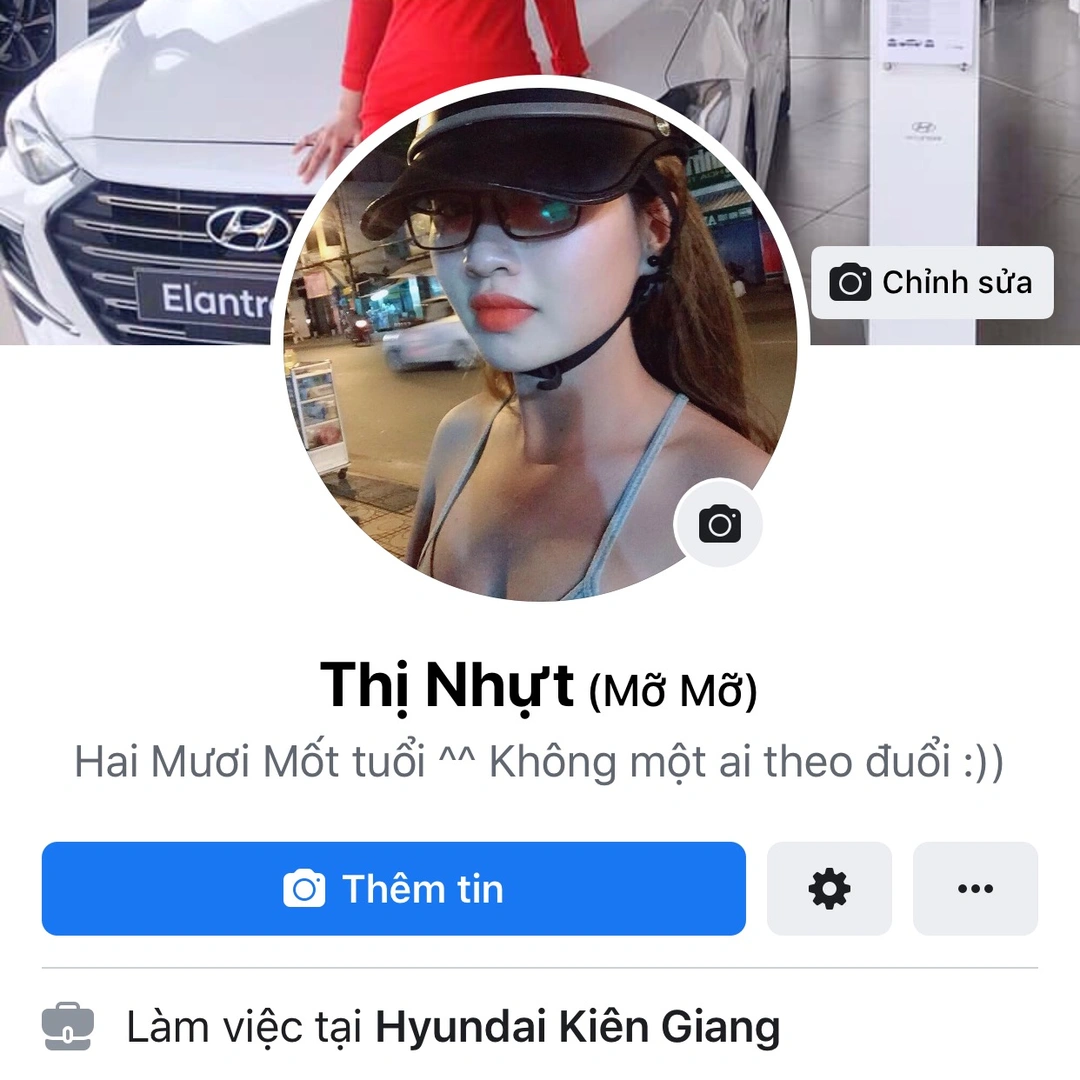Open profile settings gear
This screenshot has width=1080, height=1080.
coord(829,889)
